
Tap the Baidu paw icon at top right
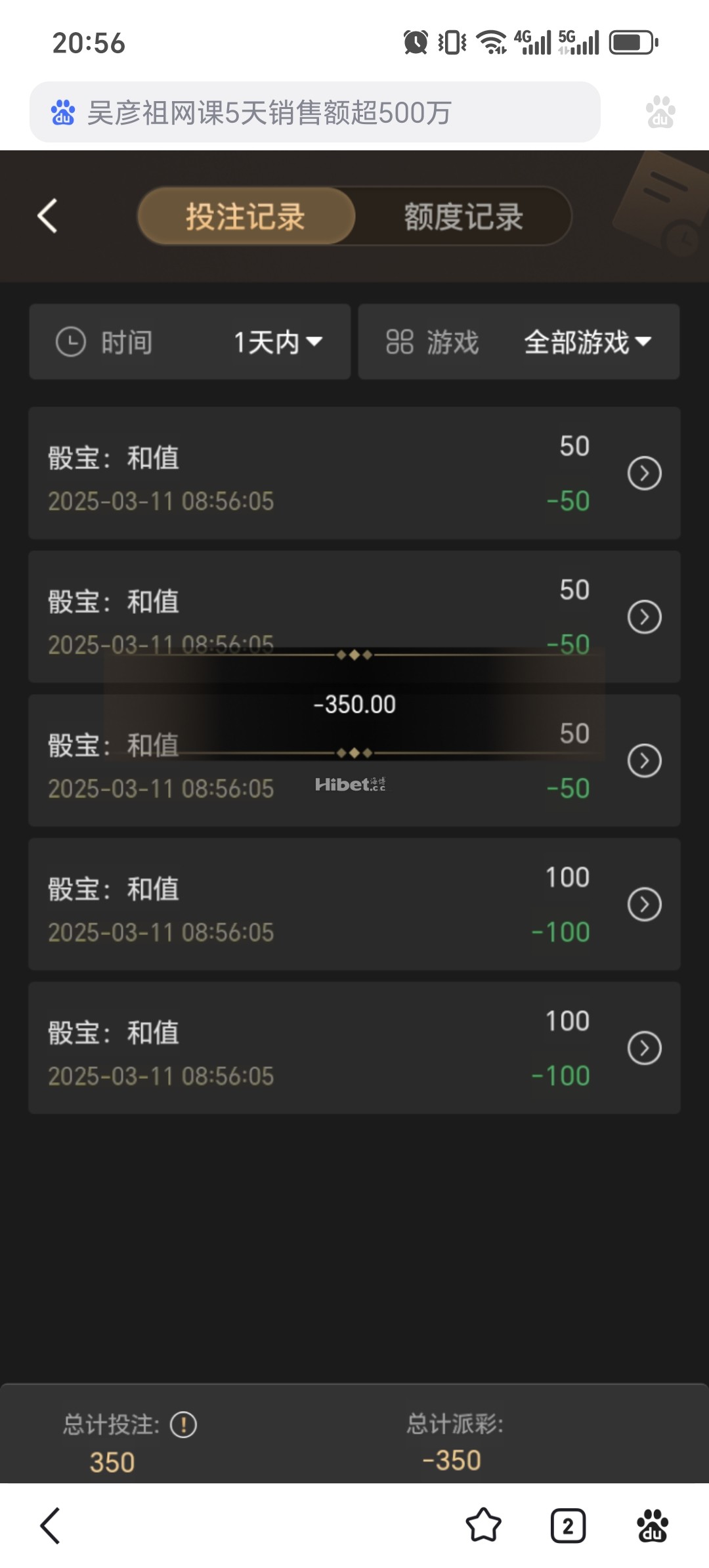(x=660, y=112)
